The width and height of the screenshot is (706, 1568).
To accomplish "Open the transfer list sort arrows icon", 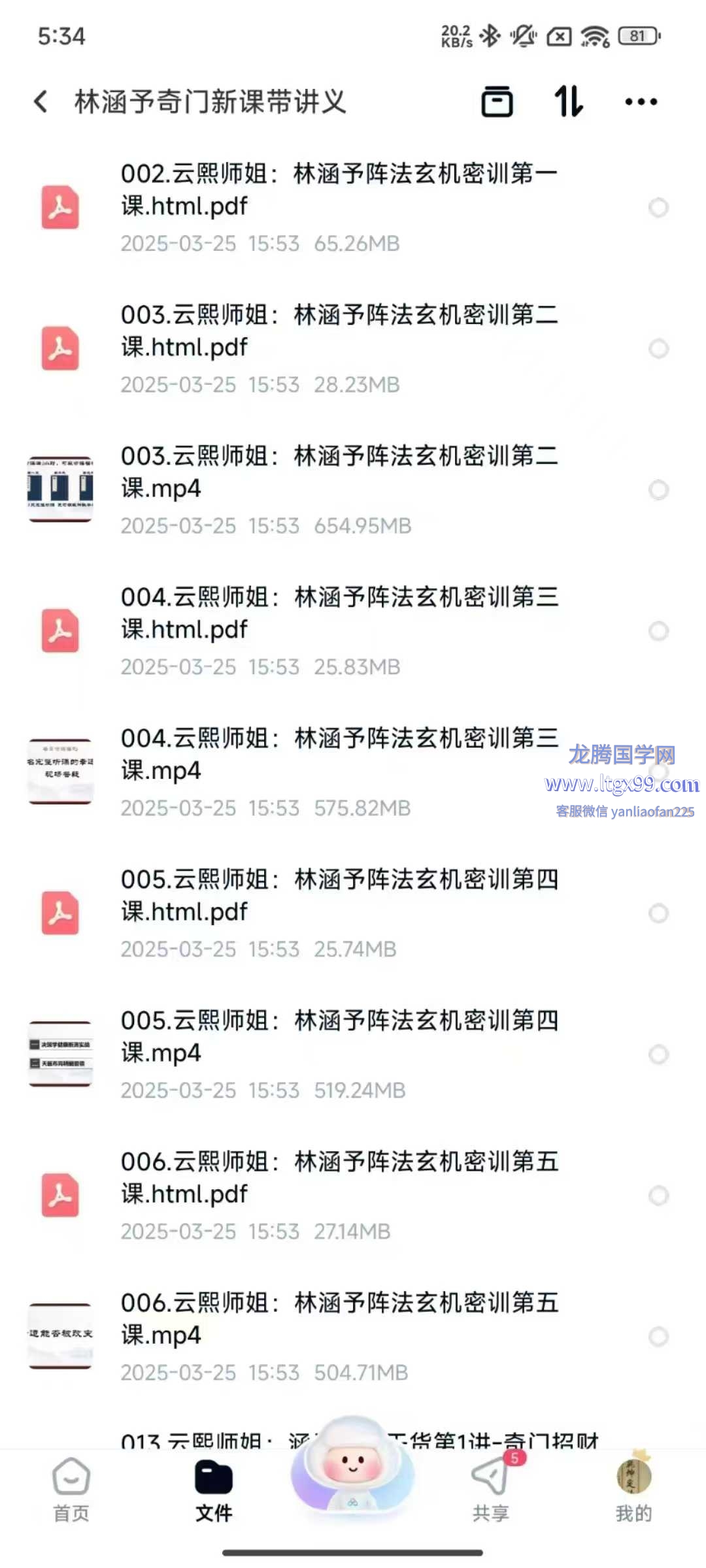I will coord(568,102).
